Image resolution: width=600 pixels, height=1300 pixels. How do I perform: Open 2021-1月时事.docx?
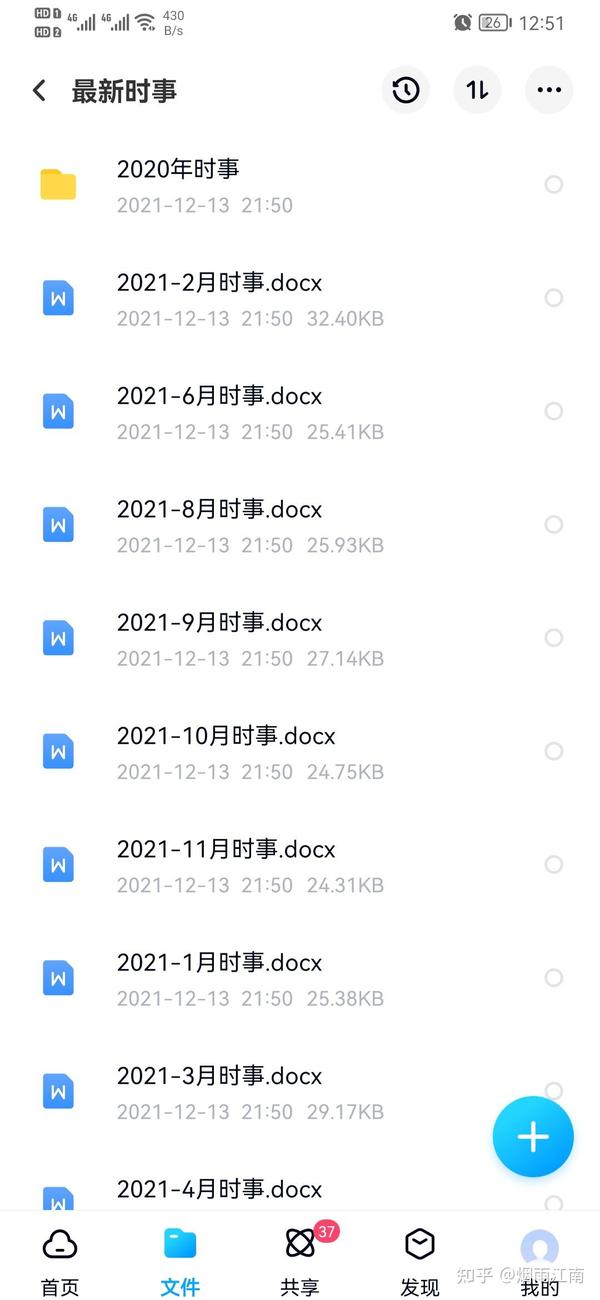click(x=300, y=978)
